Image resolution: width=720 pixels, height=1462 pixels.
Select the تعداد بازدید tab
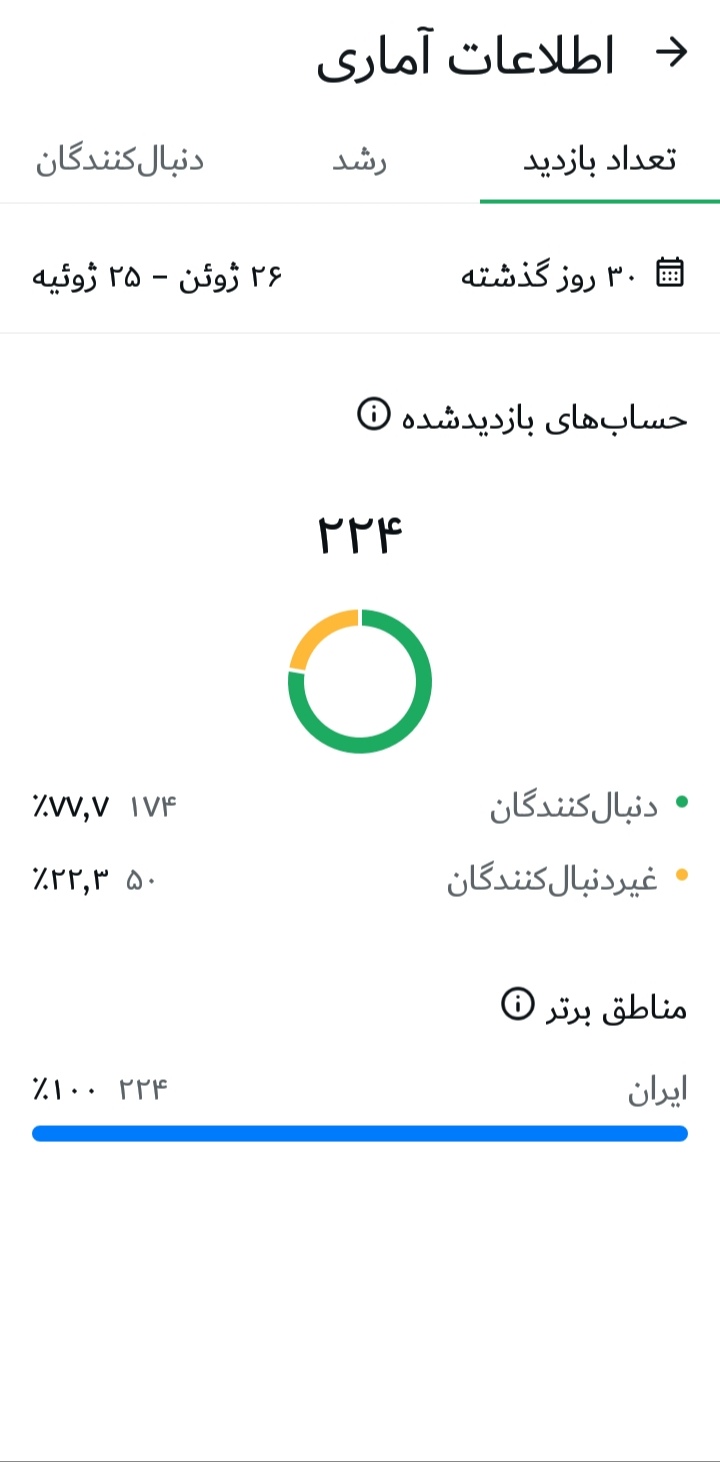tap(600, 161)
